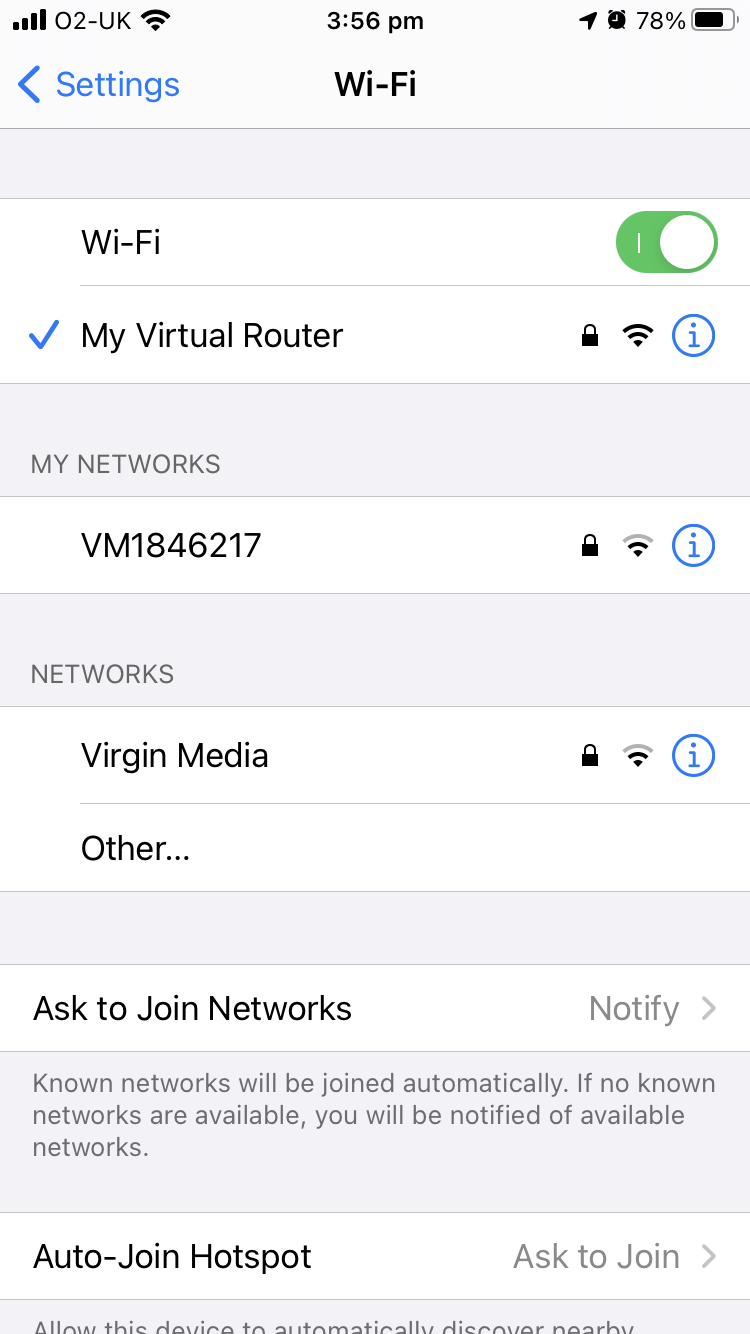
Task: Tap the chevron beside Notify
Action: point(709,1008)
